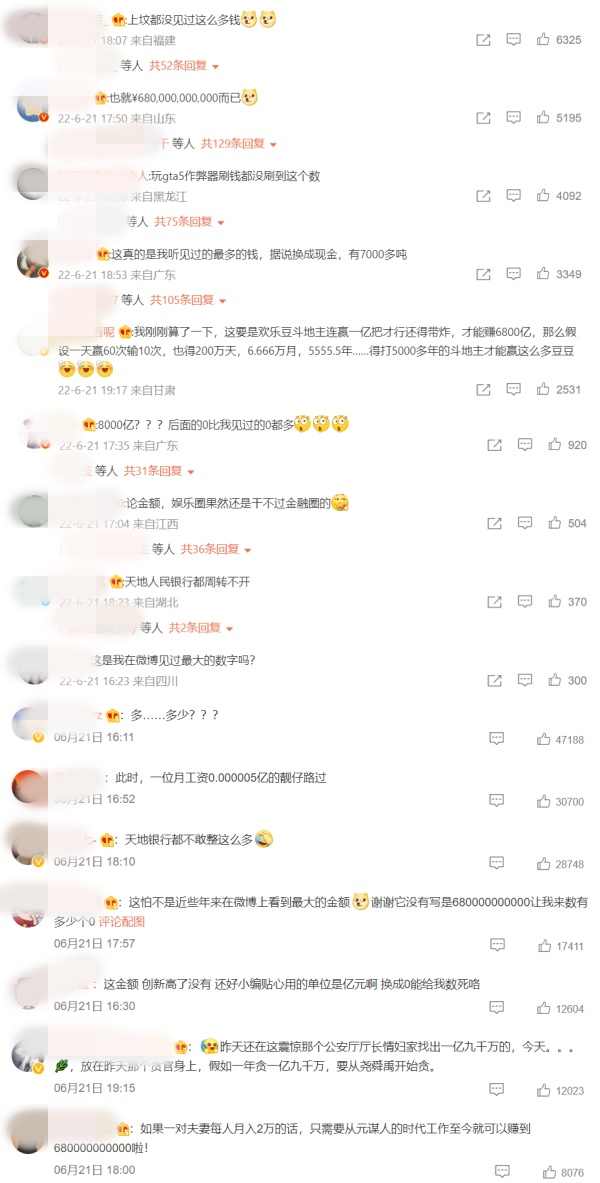Expand the 共31条回复 replies
The width and height of the screenshot is (600, 1183).
pyautogui.click(x=158, y=471)
